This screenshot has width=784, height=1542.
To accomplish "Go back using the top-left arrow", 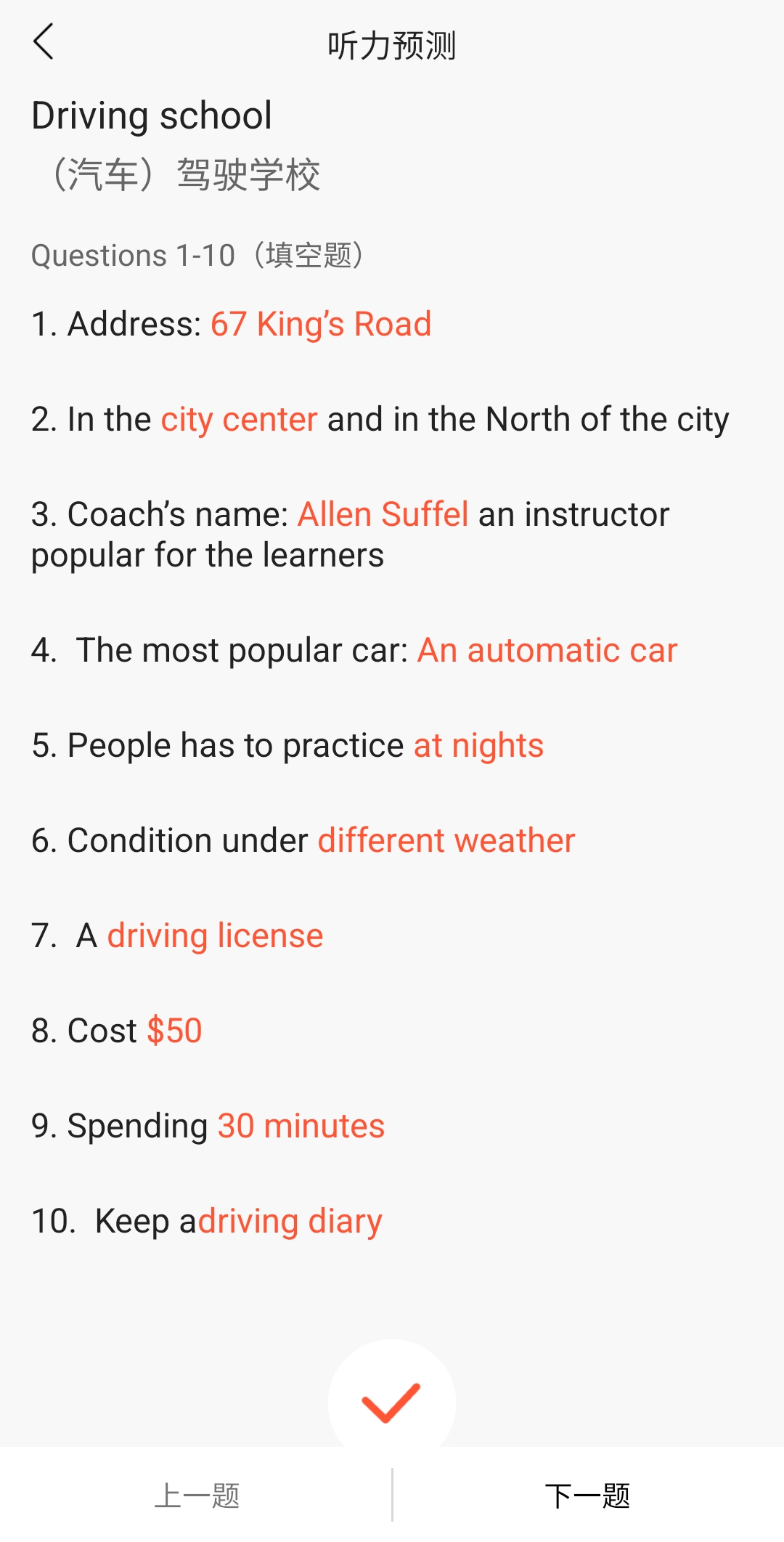I will [x=44, y=41].
